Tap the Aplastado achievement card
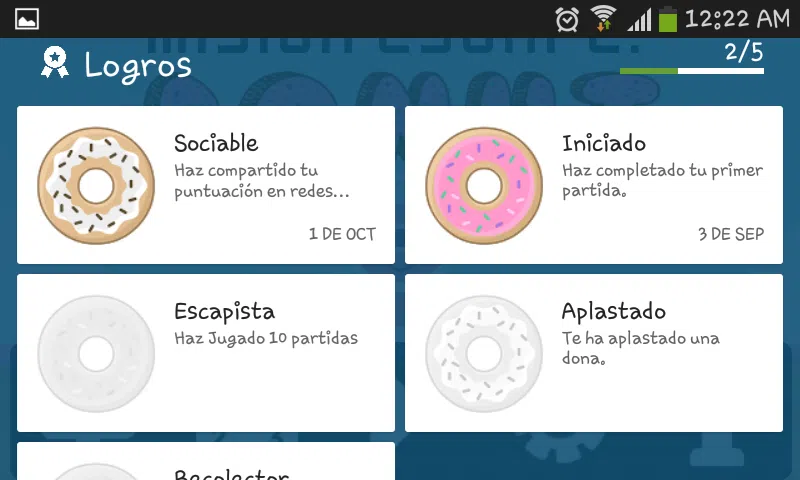Viewport: 800px width, 480px height. click(593, 353)
